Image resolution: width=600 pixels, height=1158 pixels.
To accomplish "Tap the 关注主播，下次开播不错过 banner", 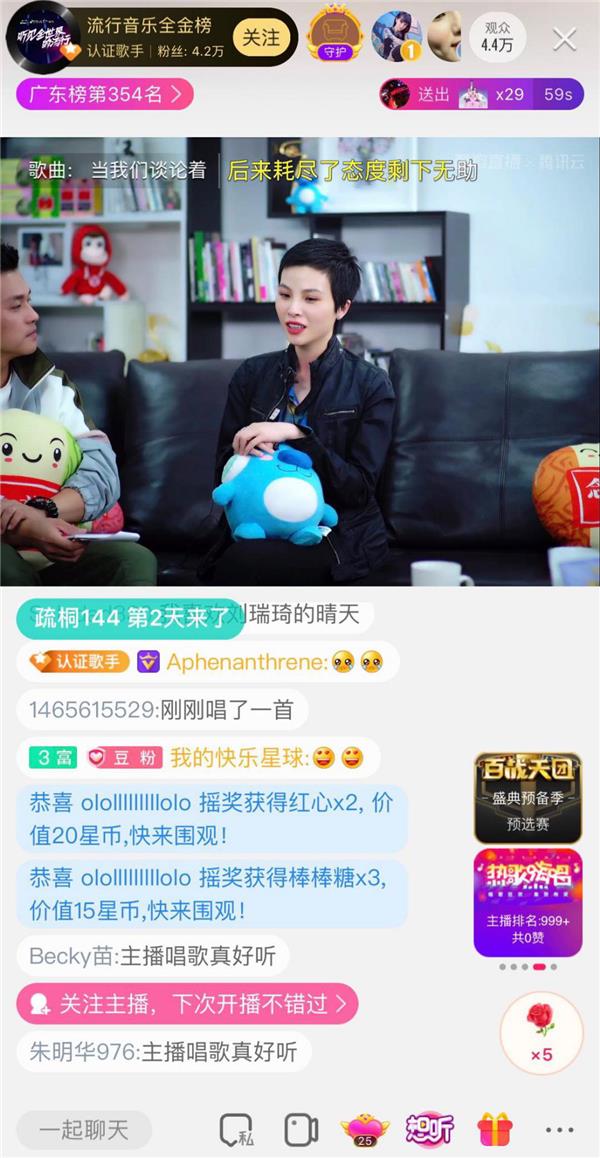I will [x=187, y=1003].
